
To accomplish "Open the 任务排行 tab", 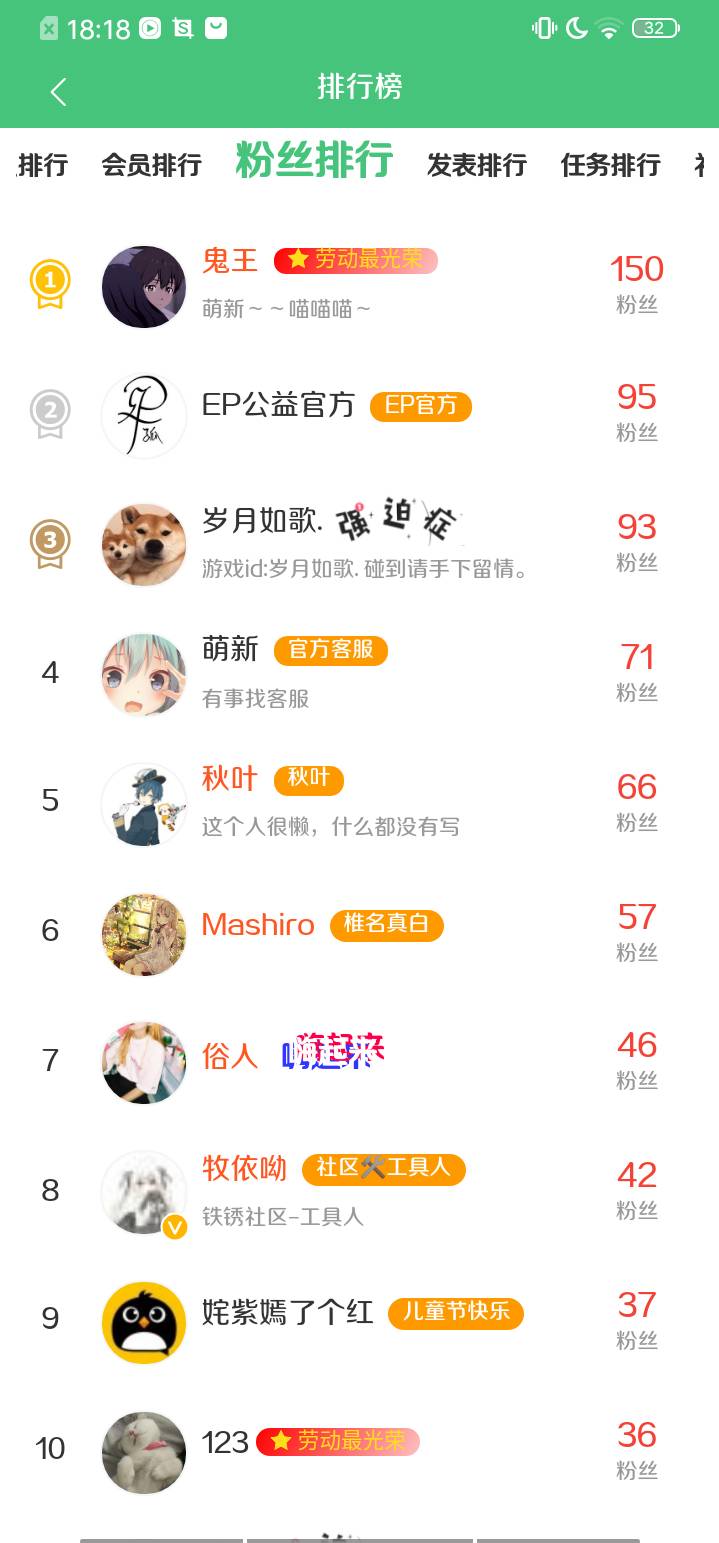I will pyautogui.click(x=610, y=165).
